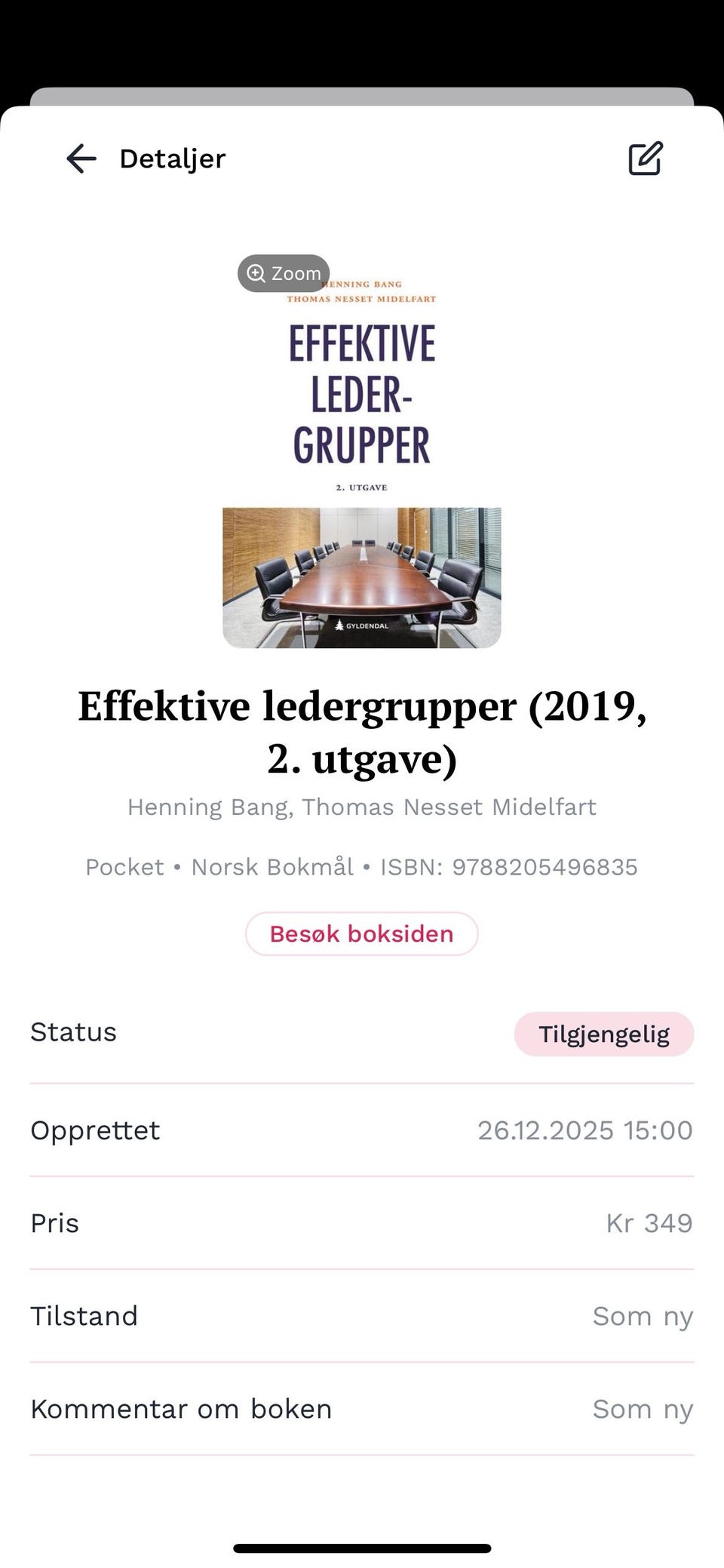The image size is (724, 1568).
Task: Select the Detaljer header title
Action: click(171, 158)
